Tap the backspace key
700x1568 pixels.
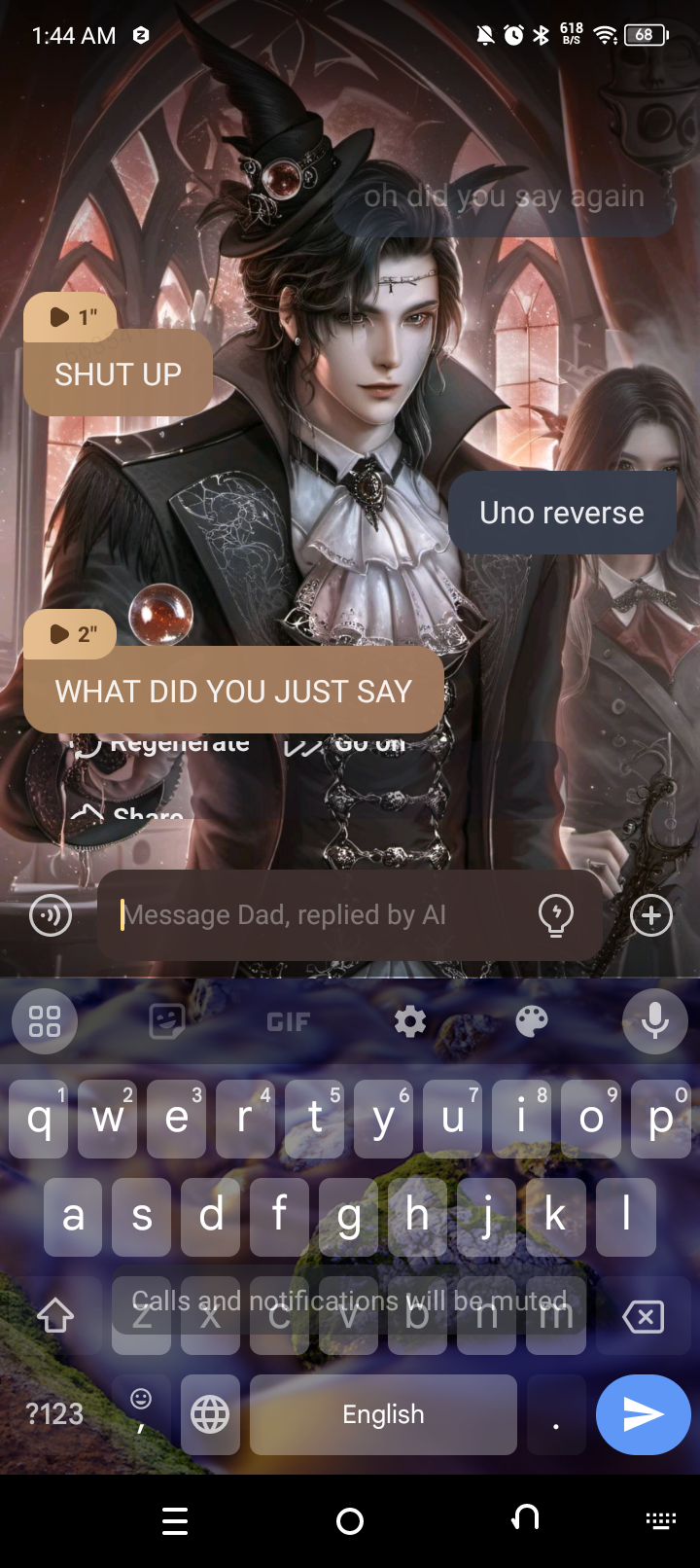pos(643,1317)
